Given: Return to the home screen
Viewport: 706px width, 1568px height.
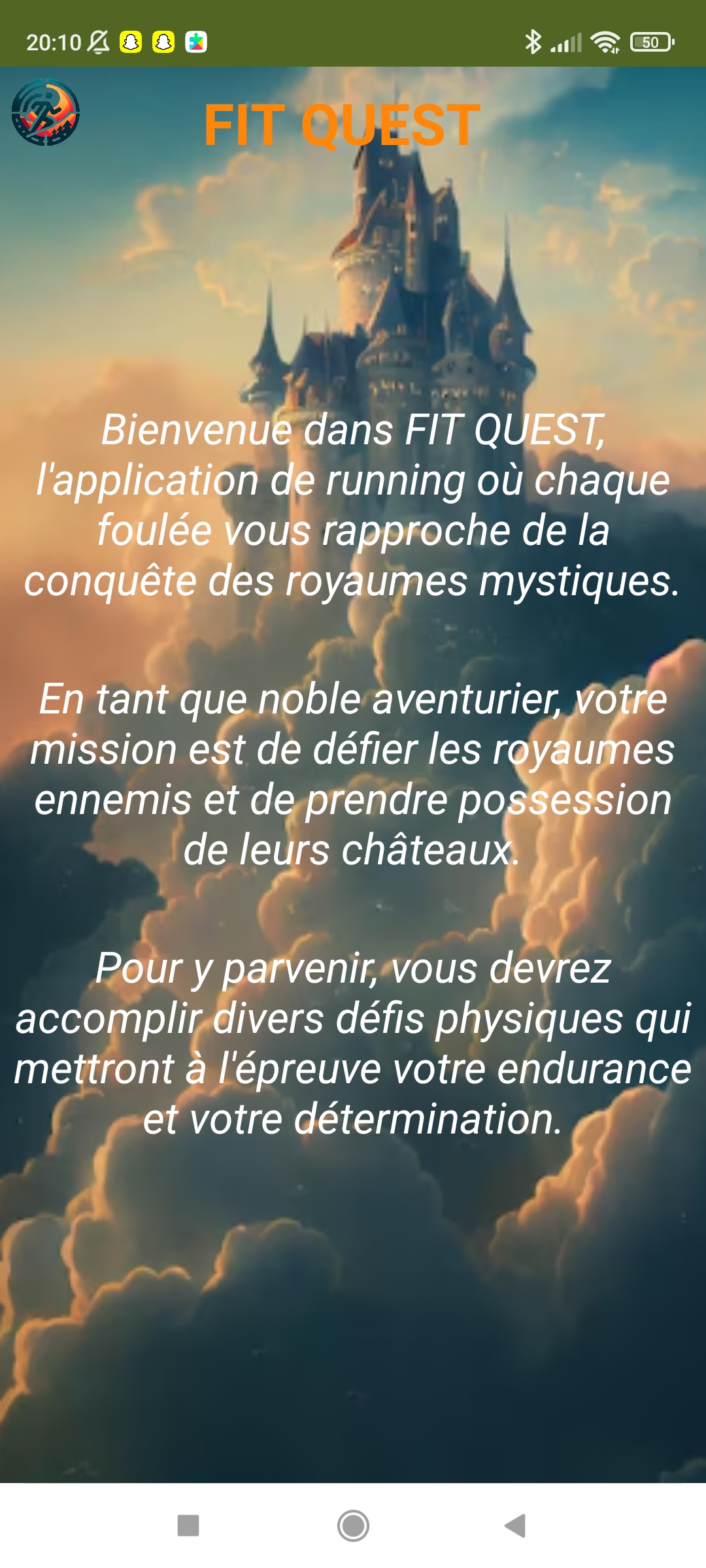Looking at the screenshot, I should [353, 1526].
